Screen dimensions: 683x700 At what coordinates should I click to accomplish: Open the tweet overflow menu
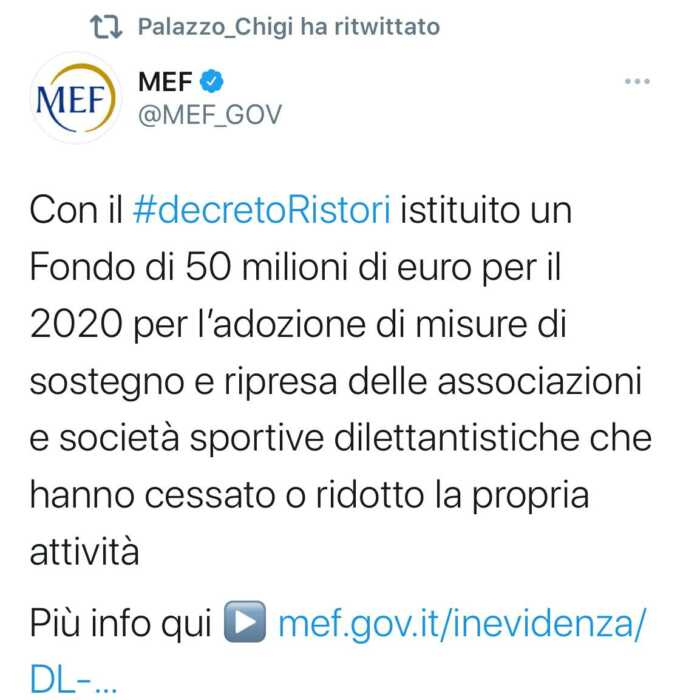pos(636,81)
